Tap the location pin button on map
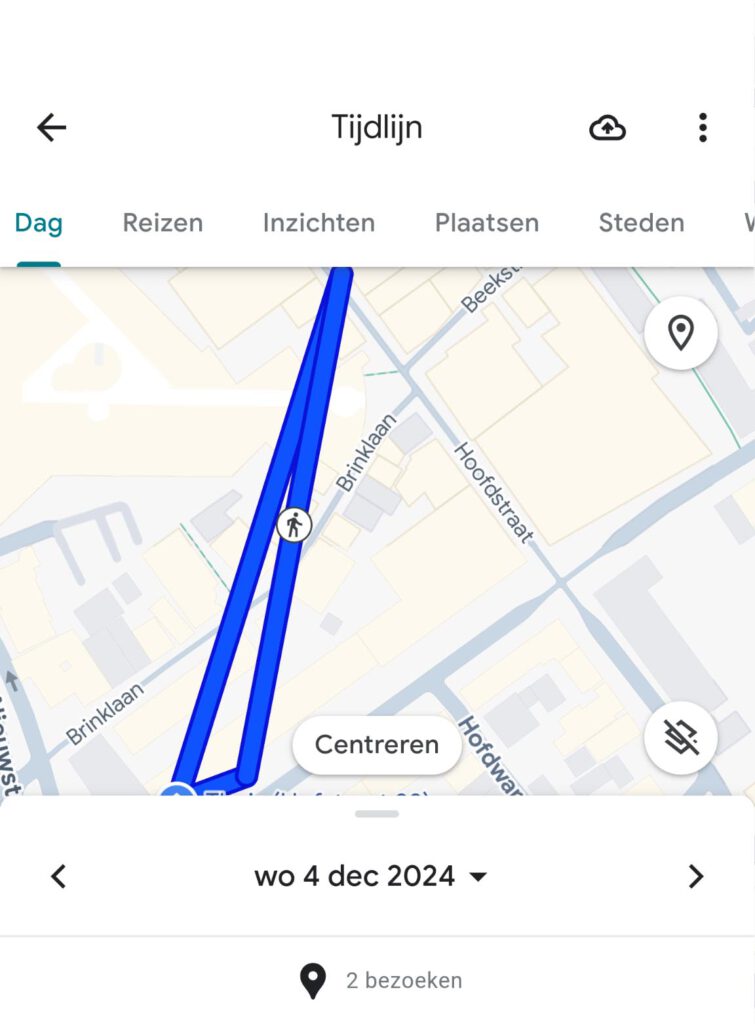The width and height of the screenshot is (755, 1024). point(681,333)
